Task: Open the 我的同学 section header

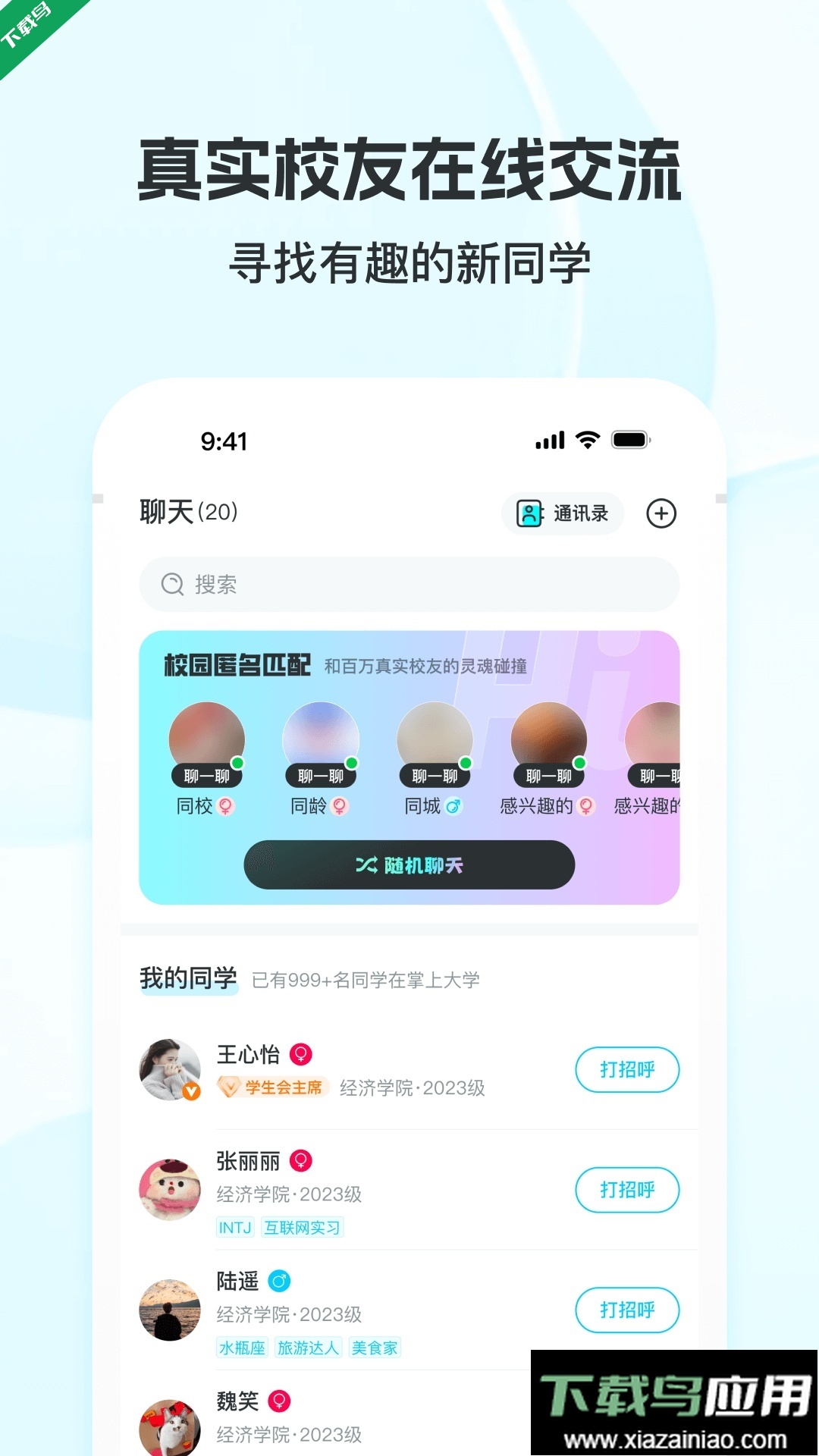Action: [x=188, y=978]
